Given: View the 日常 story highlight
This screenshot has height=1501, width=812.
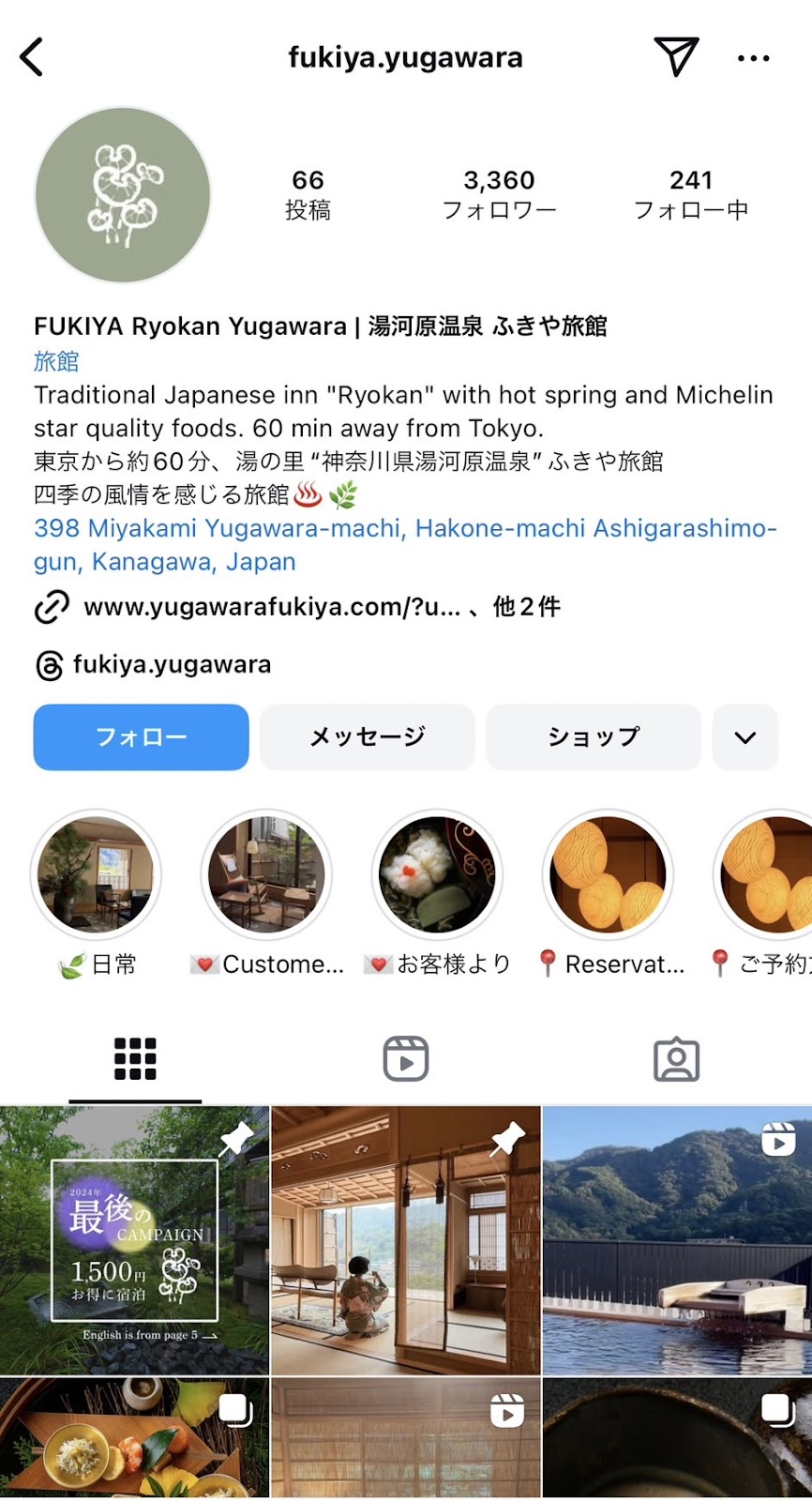Looking at the screenshot, I should (x=96, y=875).
